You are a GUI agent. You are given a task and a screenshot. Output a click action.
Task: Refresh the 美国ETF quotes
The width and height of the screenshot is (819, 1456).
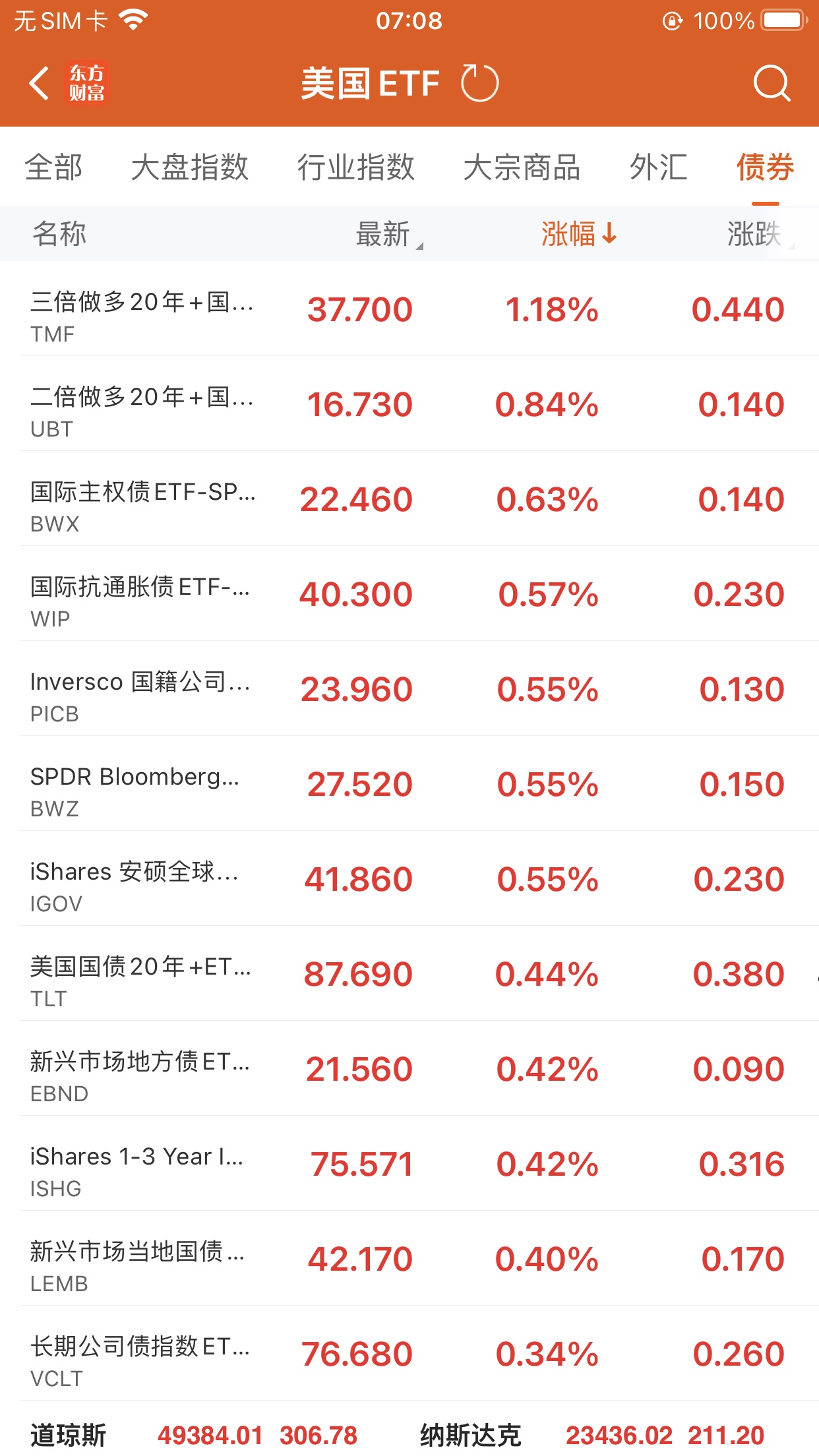pyautogui.click(x=479, y=84)
